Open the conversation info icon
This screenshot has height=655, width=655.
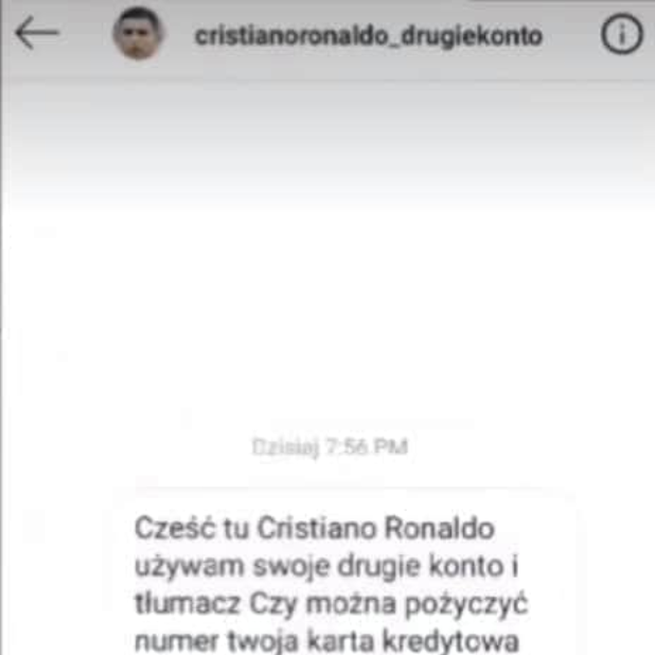pyautogui.click(x=621, y=35)
